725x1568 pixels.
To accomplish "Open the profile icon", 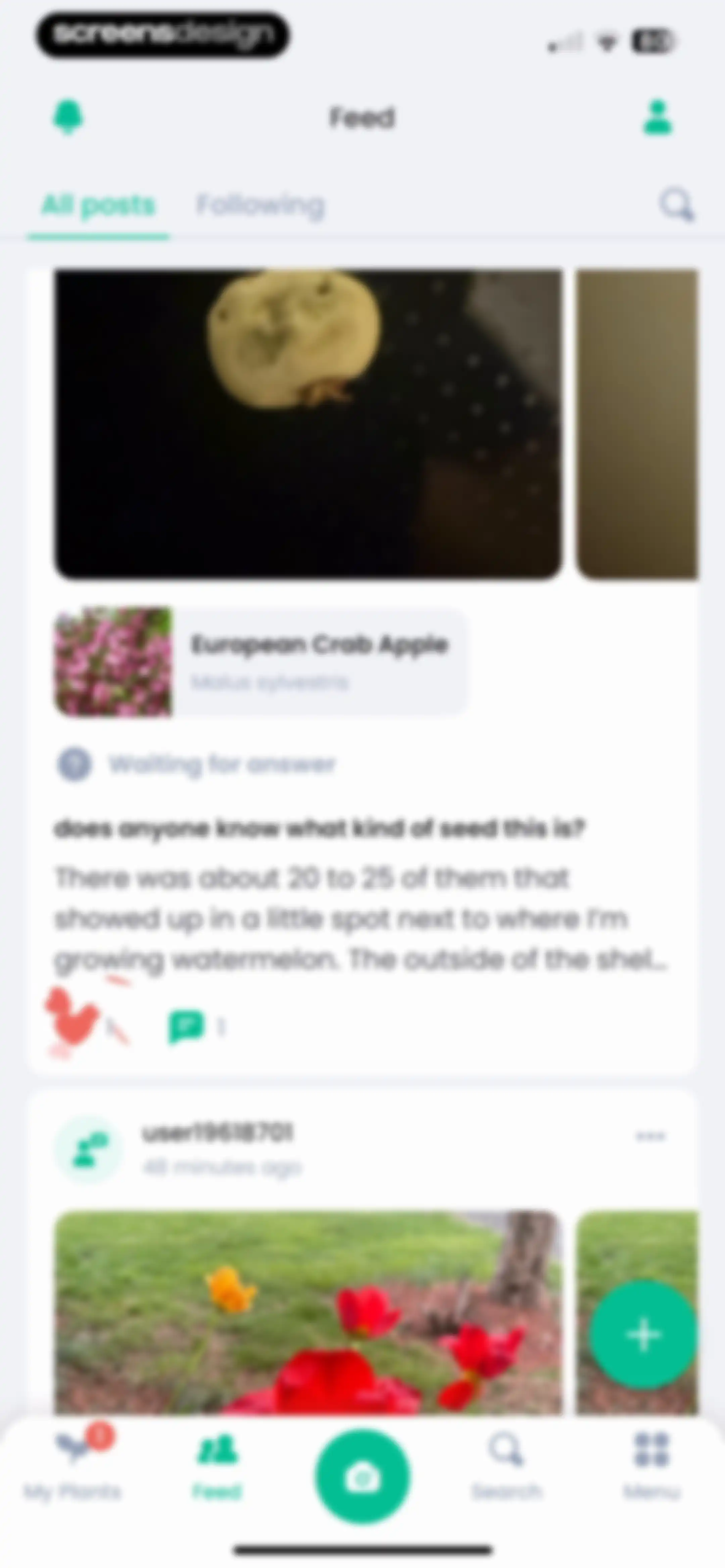I will click(658, 118).
